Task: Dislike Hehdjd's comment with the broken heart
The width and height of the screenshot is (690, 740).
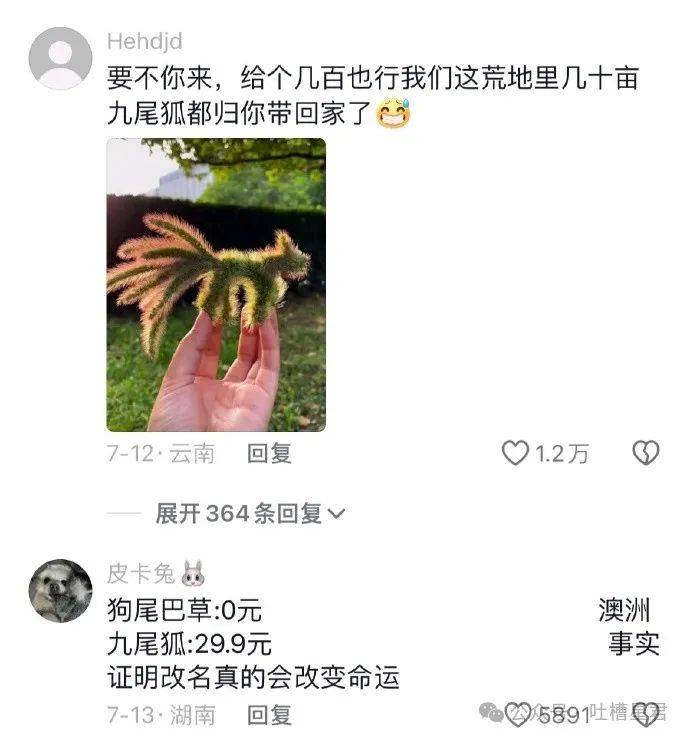Action: click(646, 454)
